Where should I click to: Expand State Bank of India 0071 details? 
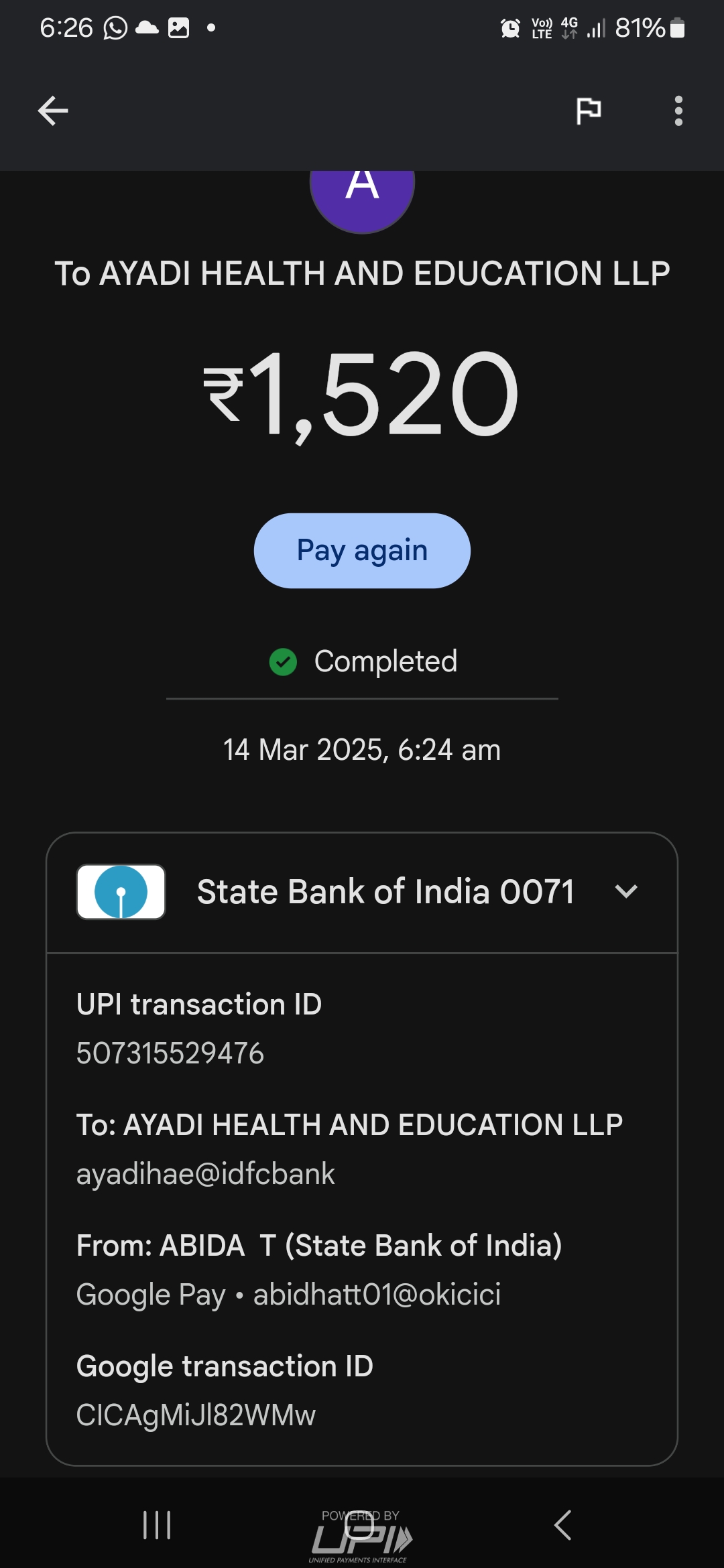click(626, 892)
